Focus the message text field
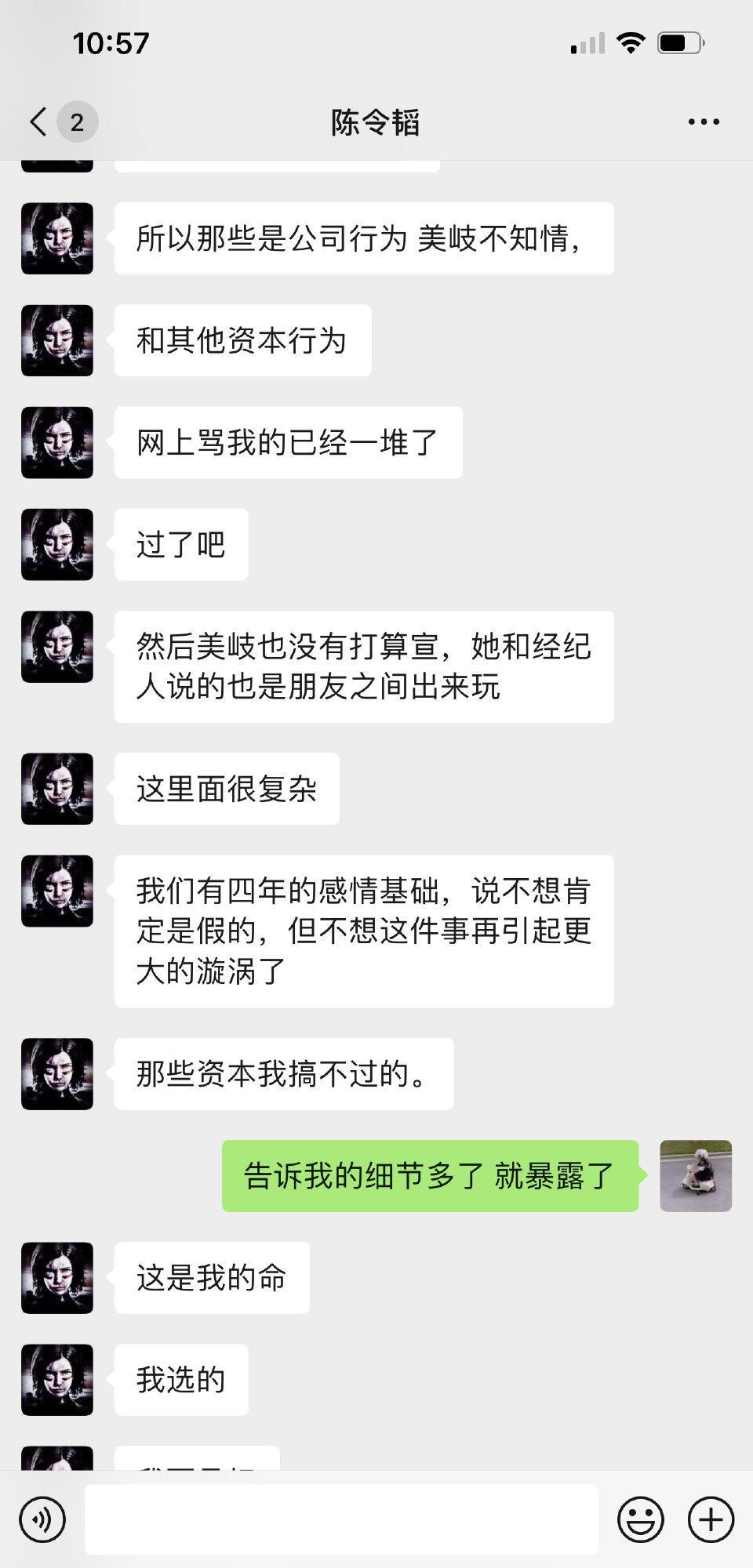 click(341, 1519)
